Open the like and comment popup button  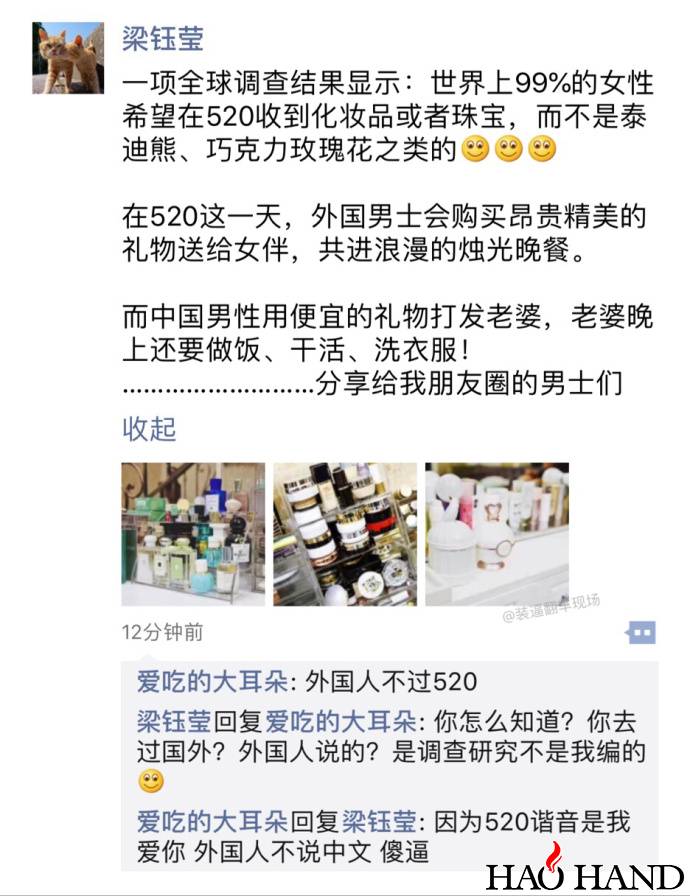point(640,632)
